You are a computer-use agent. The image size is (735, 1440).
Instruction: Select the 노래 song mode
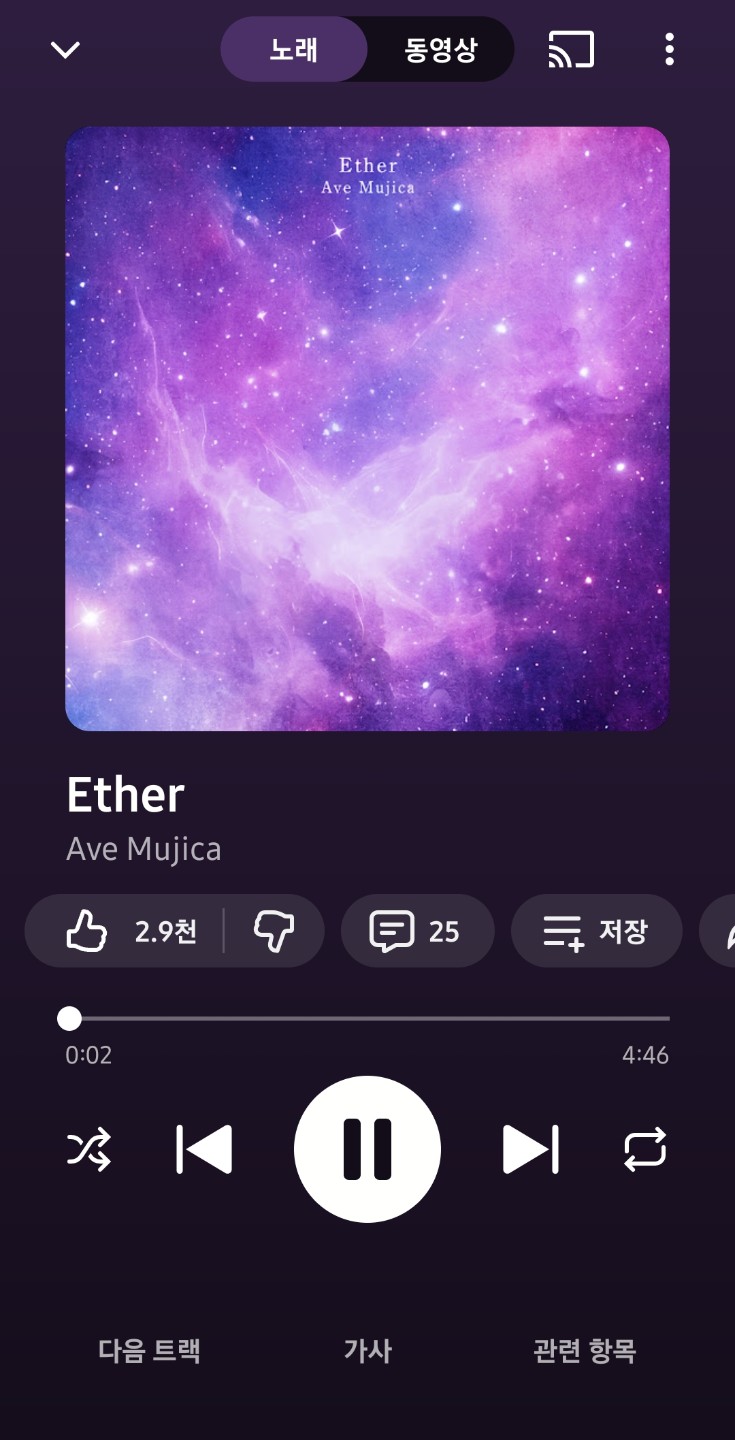[x=294, y=49]
